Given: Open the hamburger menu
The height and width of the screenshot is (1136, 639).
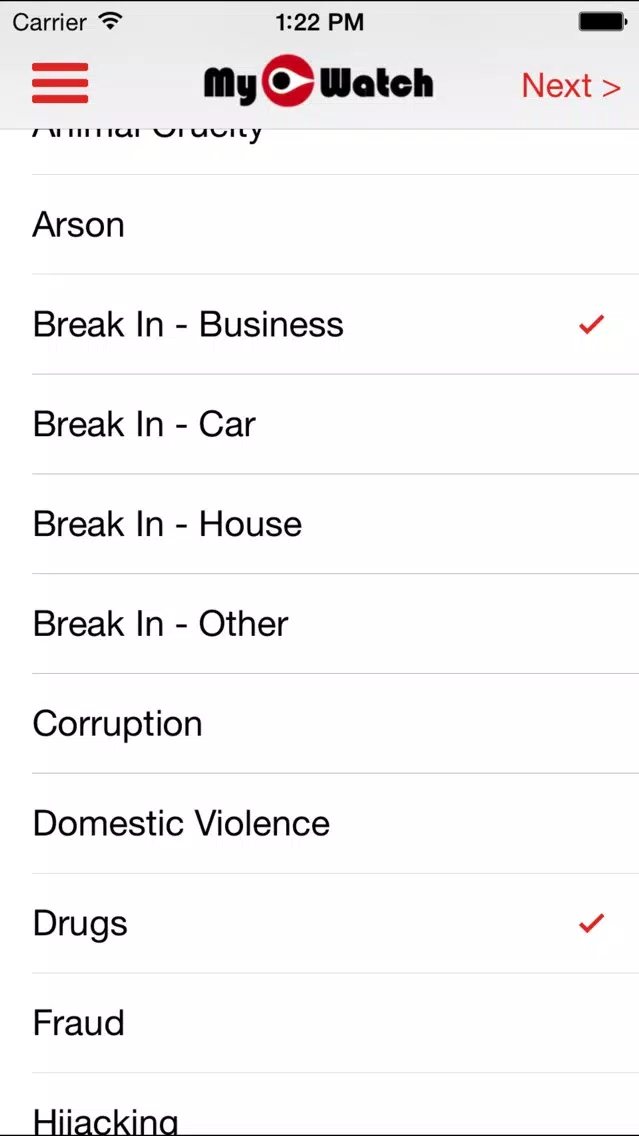Looking at the screenshot, I should click(x=60, y=83).
